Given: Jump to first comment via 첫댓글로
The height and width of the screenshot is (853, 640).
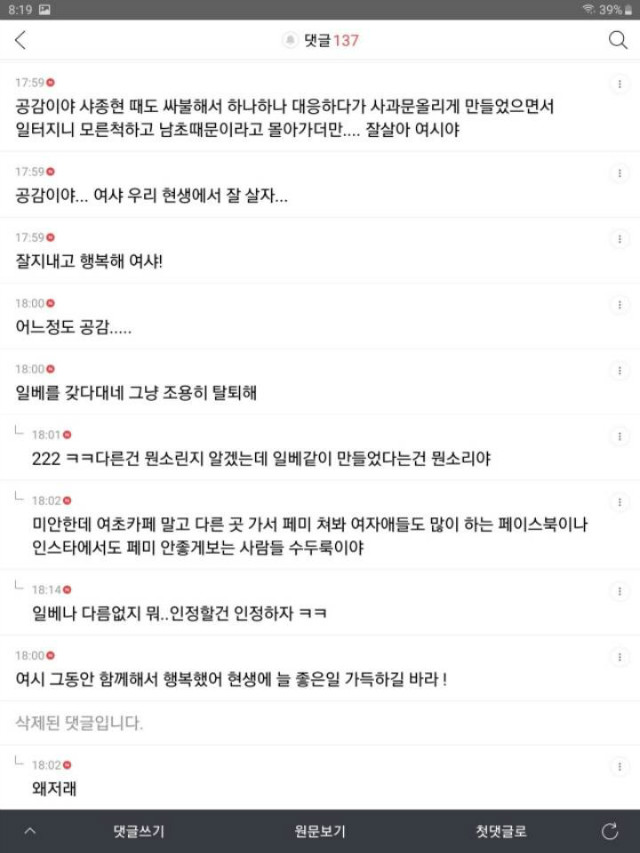Looking at the screenshot, I should tap(500, 831).
